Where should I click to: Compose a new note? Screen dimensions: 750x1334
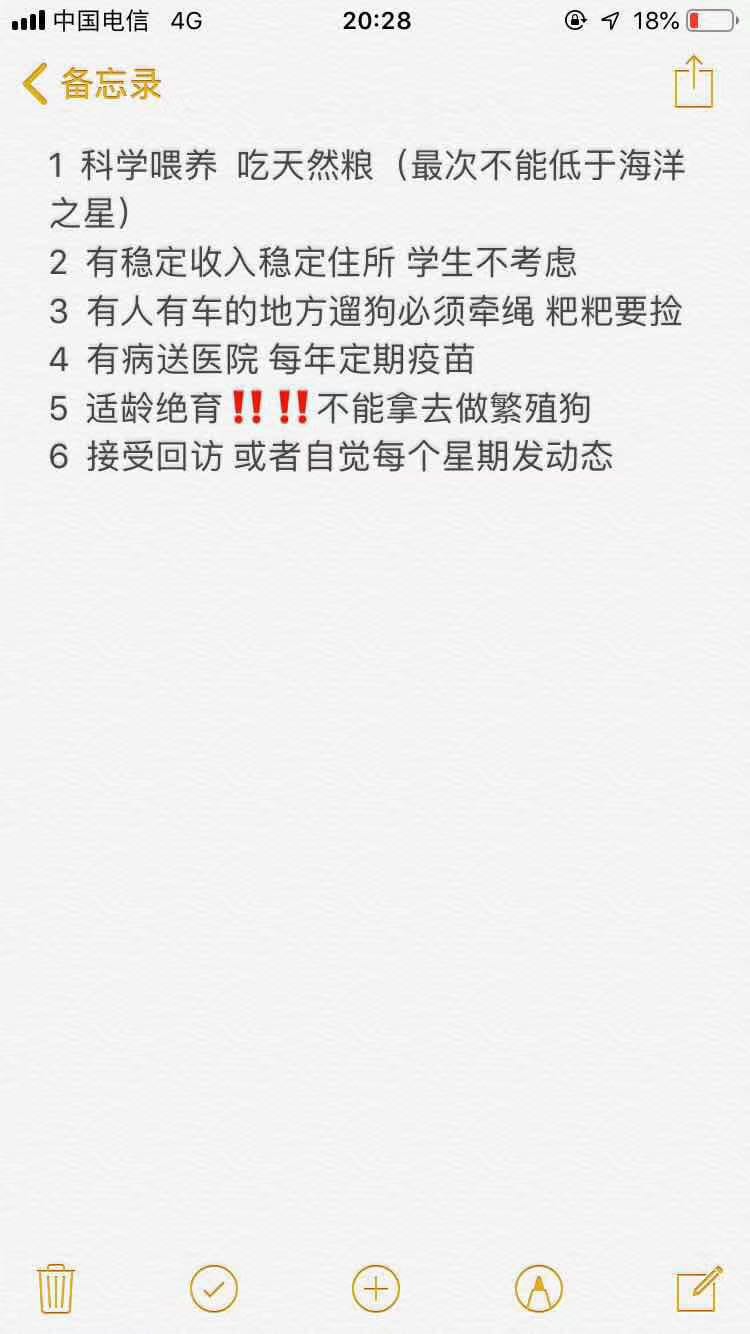[699, 1288]
